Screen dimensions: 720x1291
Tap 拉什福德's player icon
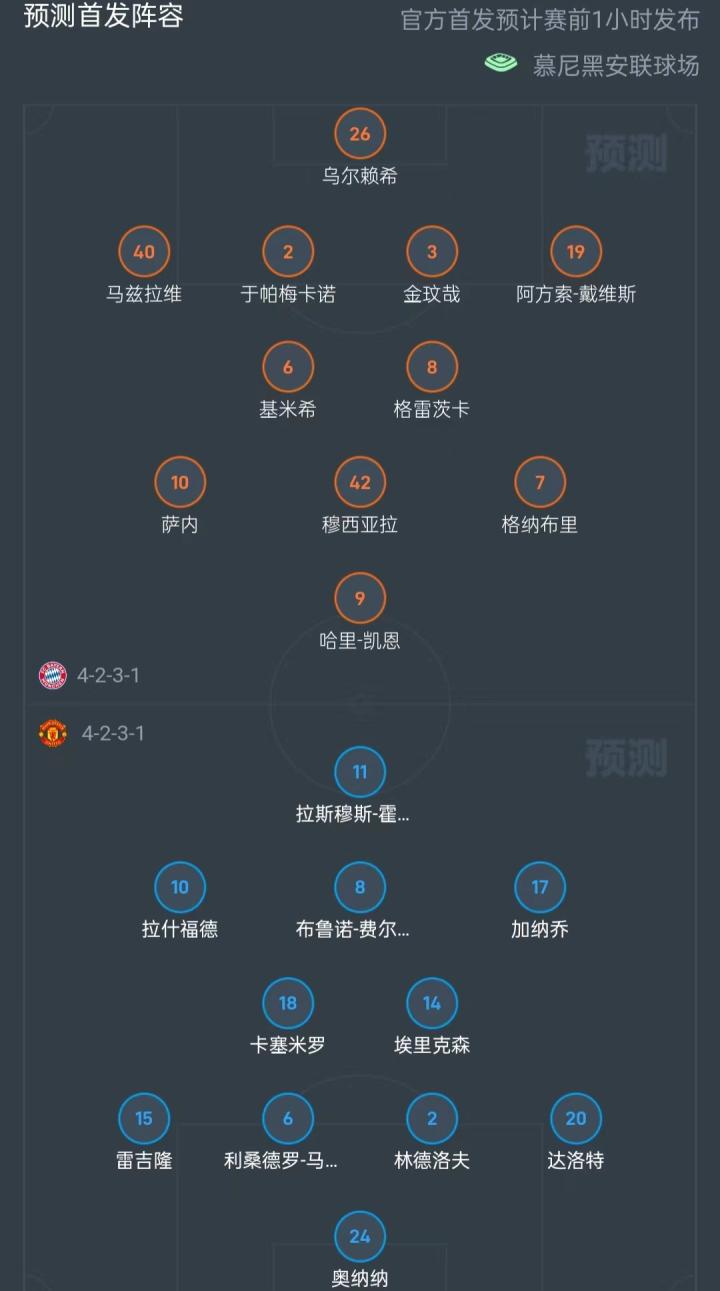tap(180, 887)
